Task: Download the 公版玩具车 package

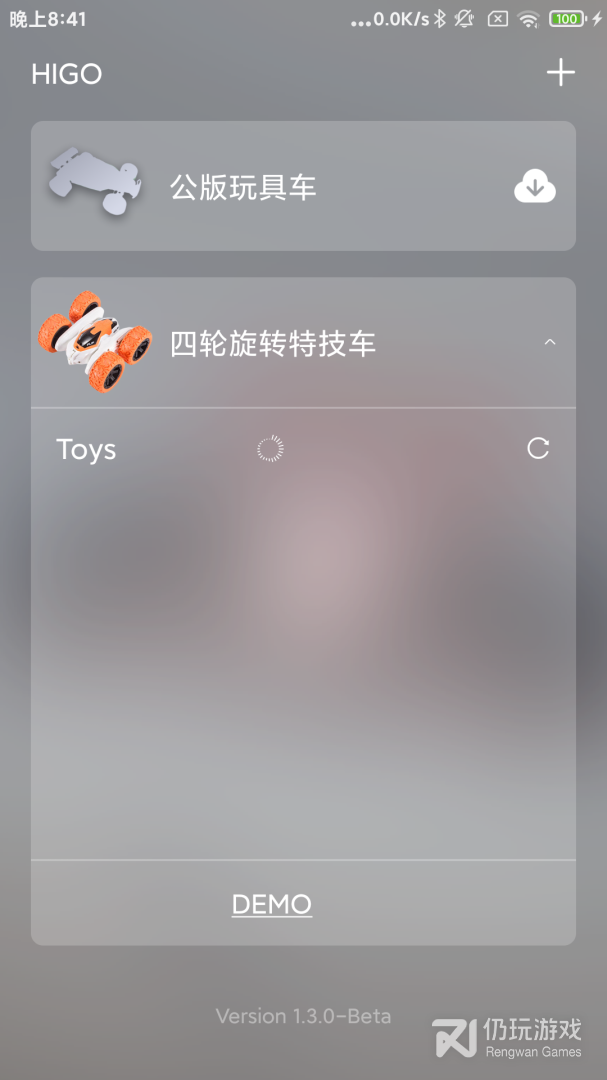Action: pos(535,187)
